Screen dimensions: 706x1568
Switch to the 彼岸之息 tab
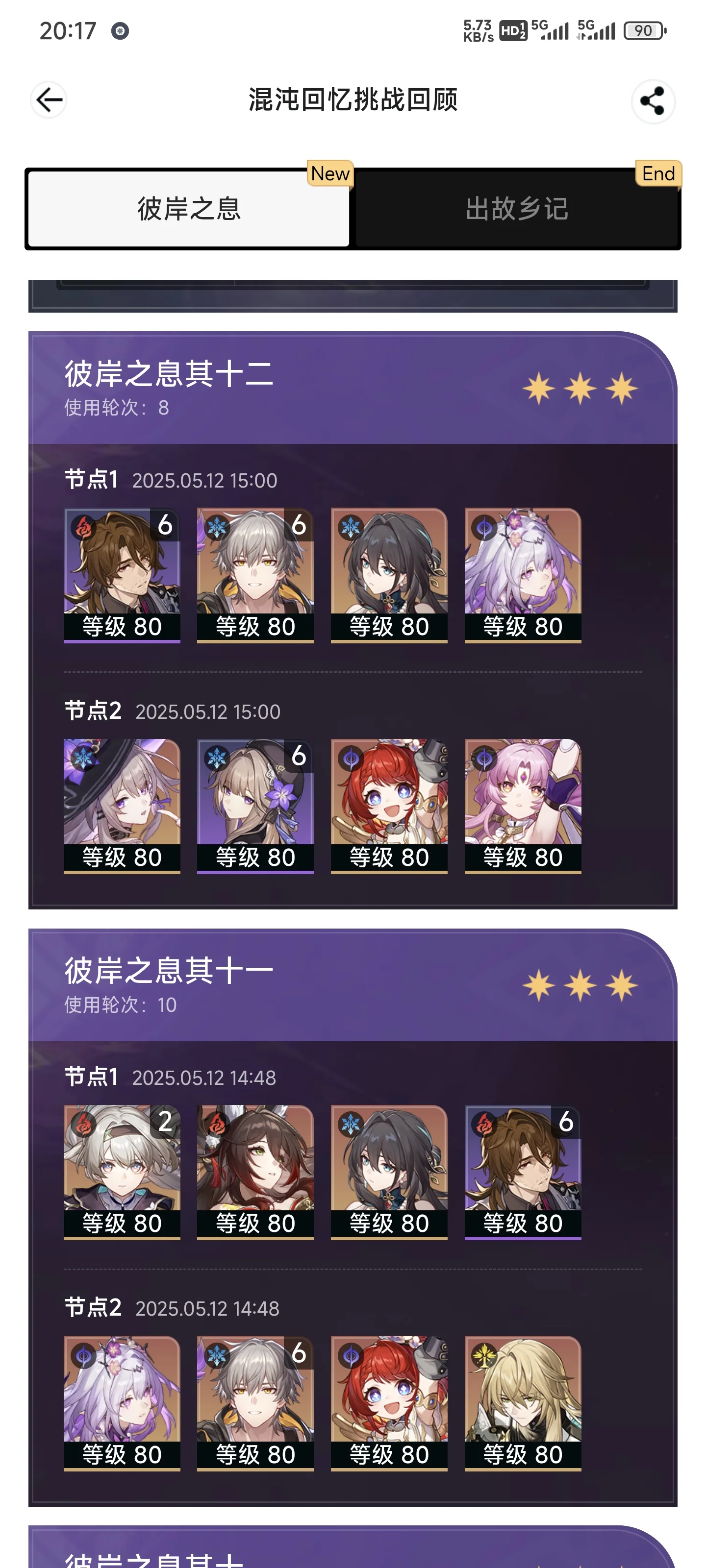[x=189, y=209]
